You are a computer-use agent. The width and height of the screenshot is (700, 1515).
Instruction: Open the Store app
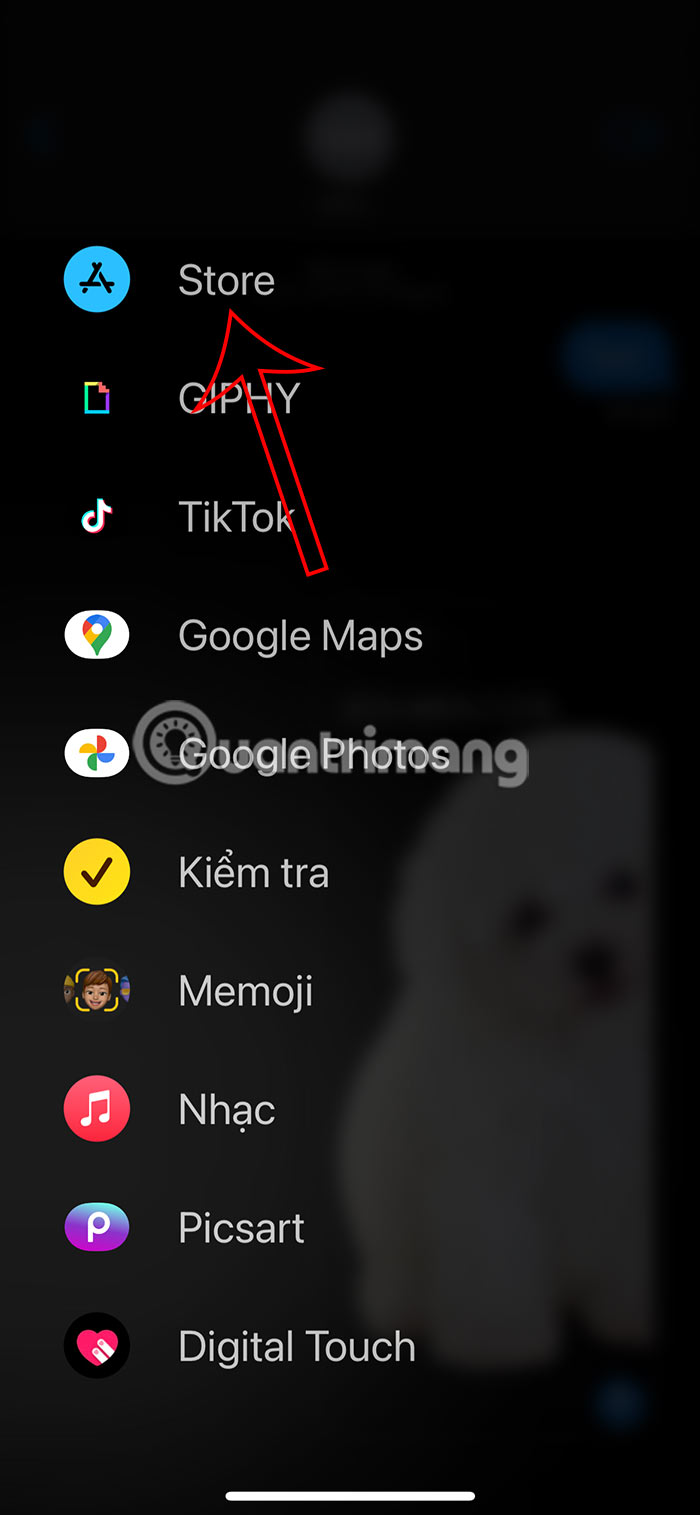pyautogui.click(x=225, y=280)
